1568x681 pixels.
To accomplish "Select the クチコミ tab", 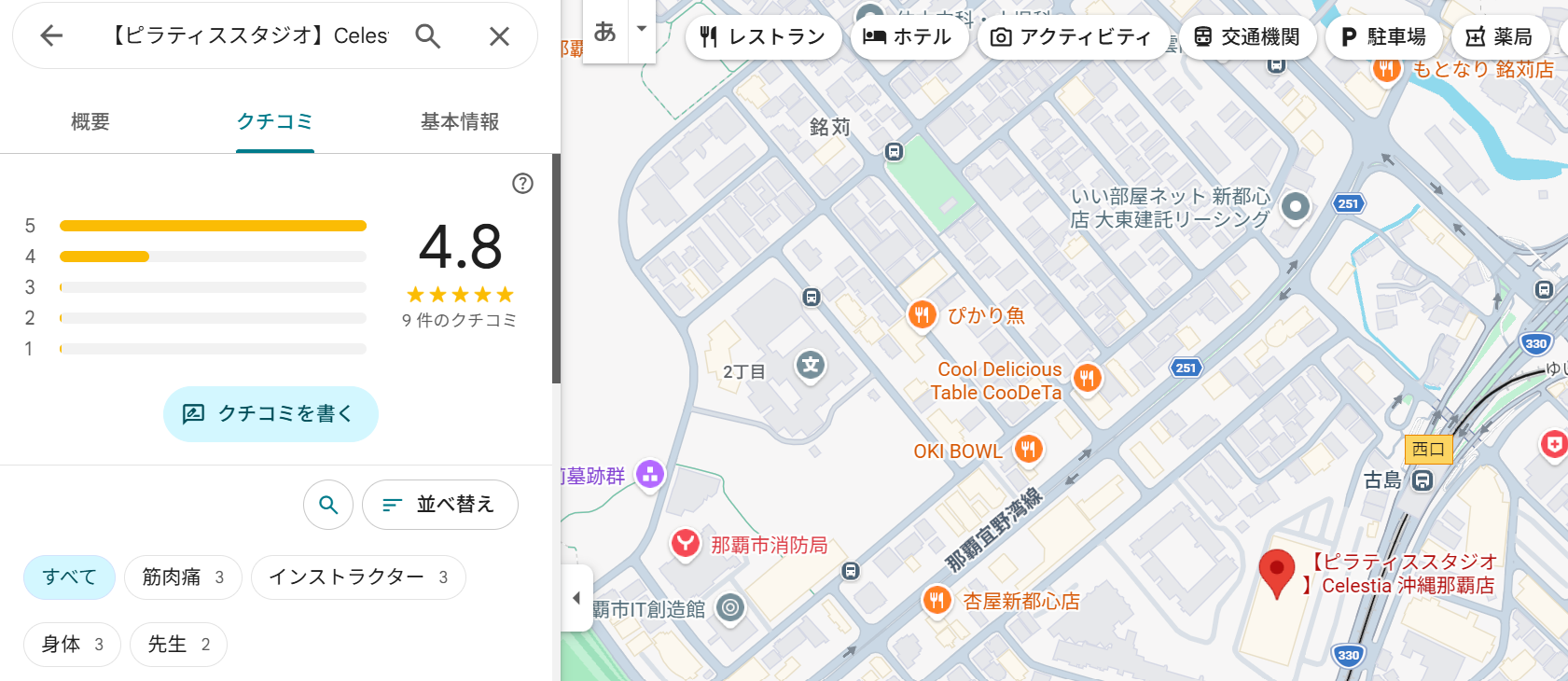I will click(x=274, y=121).
